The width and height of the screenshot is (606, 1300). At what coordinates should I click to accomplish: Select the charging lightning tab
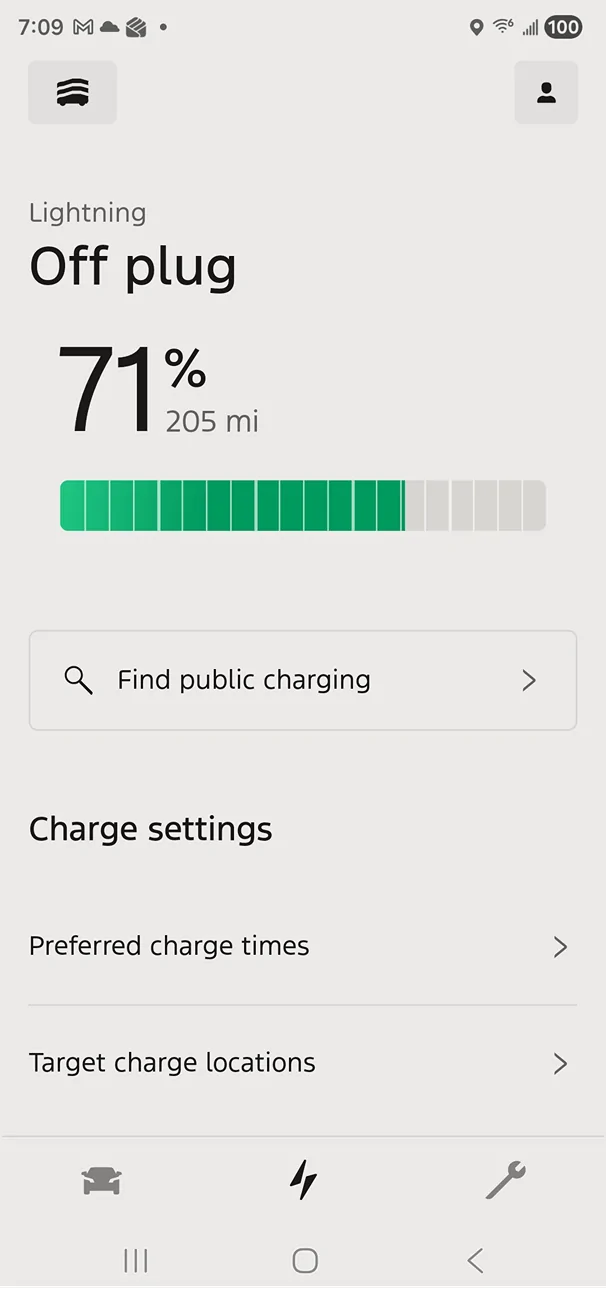coord(303,1181)
